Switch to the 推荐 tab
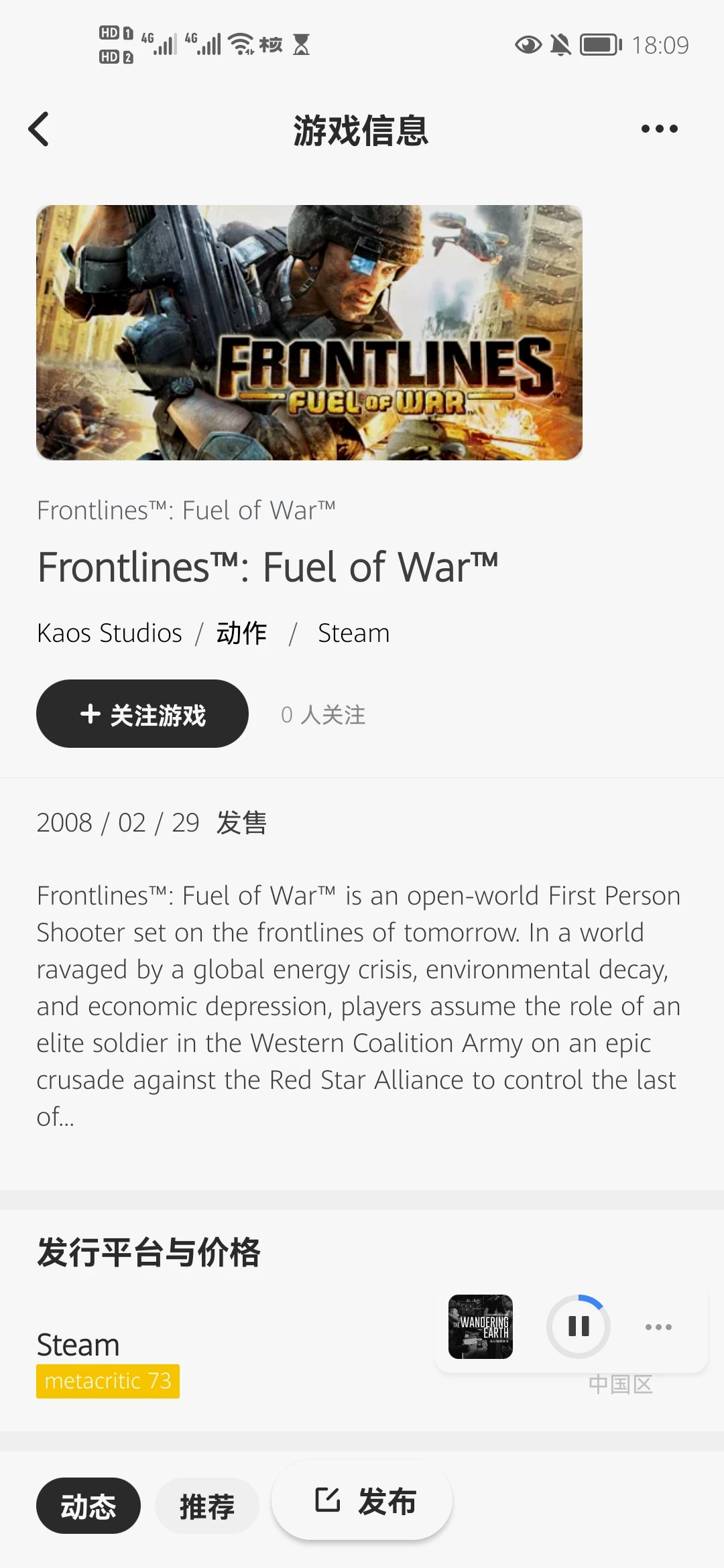 coord(206,1506)
